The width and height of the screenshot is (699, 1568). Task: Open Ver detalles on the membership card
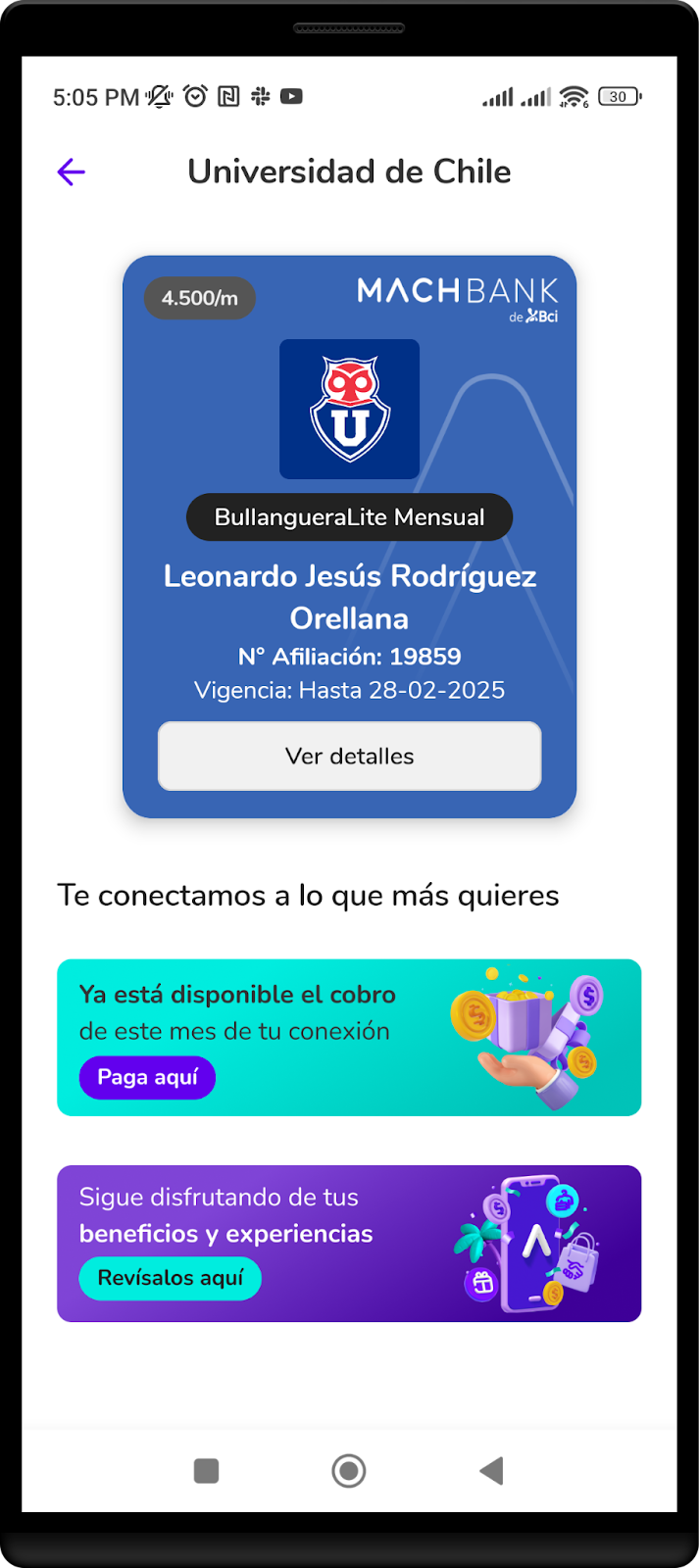click(349, 756)
